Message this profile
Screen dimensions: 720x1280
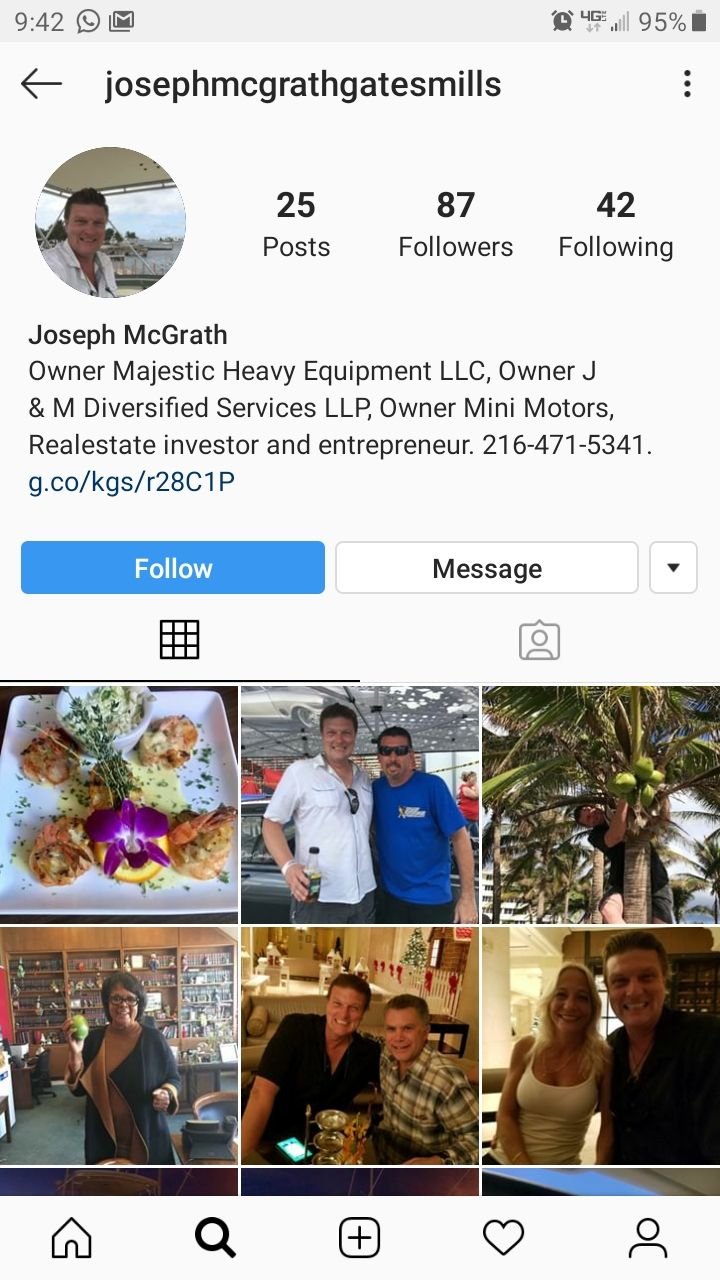486,568
